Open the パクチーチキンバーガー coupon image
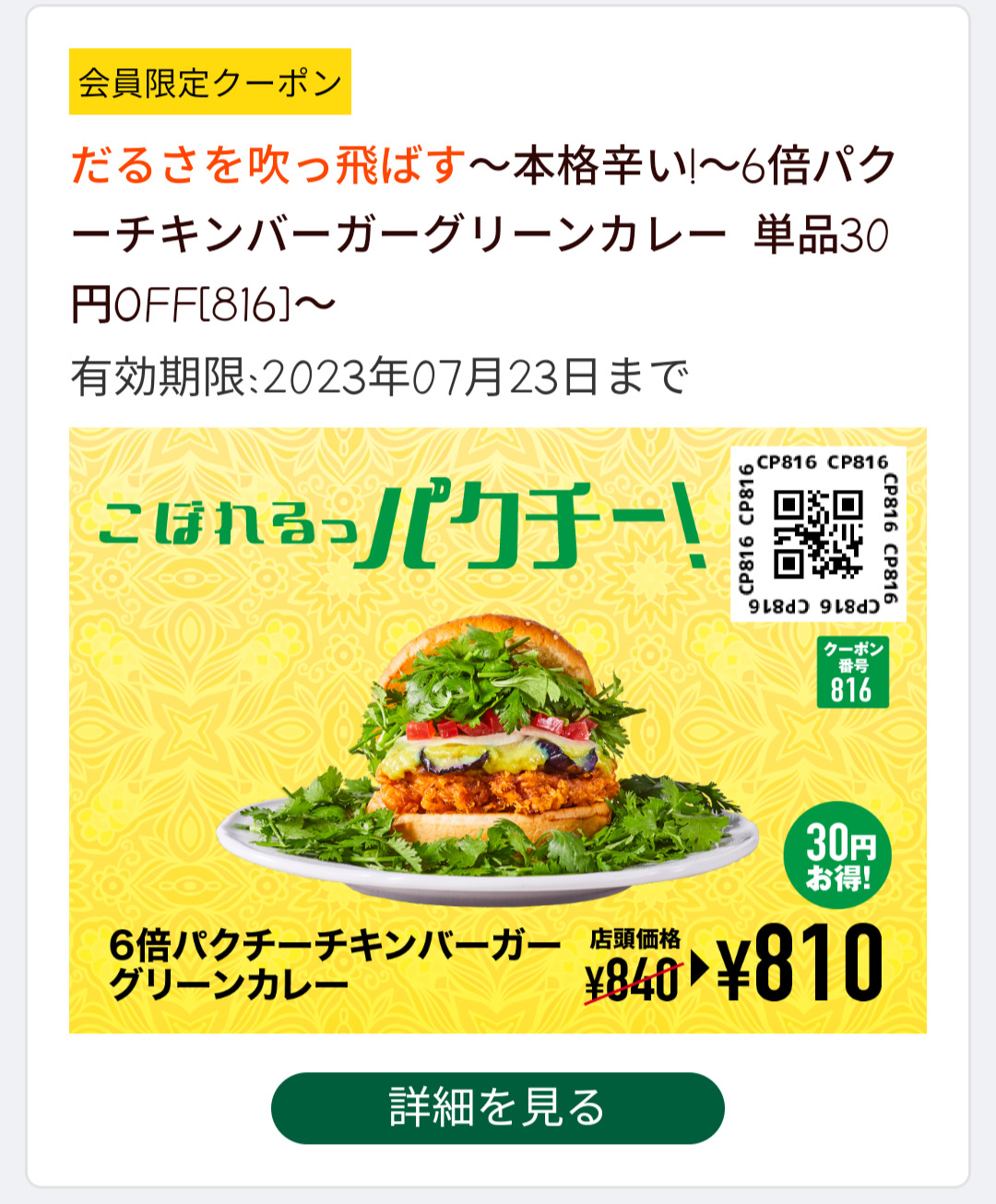Image resolution: width=996 pixels, height=1204 pixels. (x=497, y=729)
